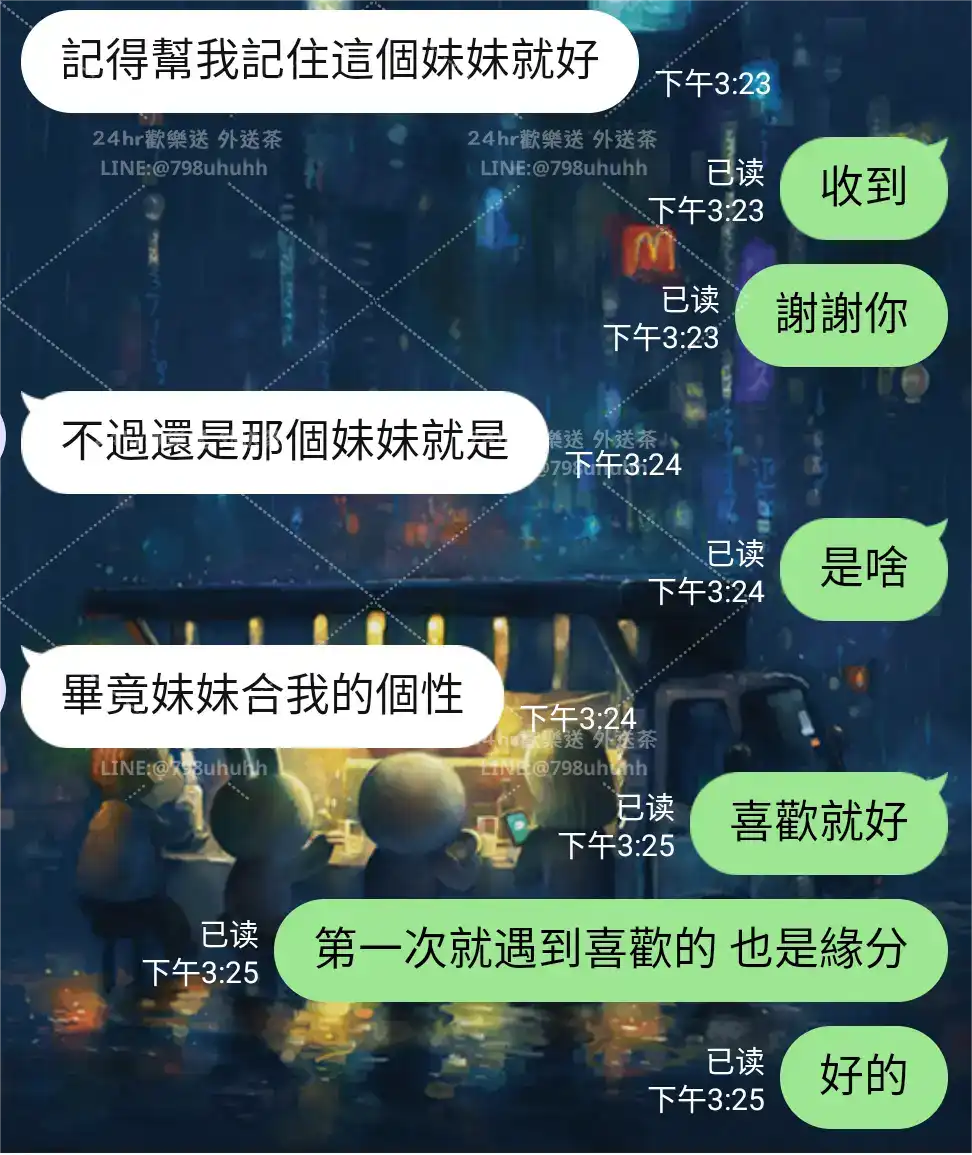
Task: Select the '謝謝你' message bubble
Action: pyautogui.click(x=840, y=314)
